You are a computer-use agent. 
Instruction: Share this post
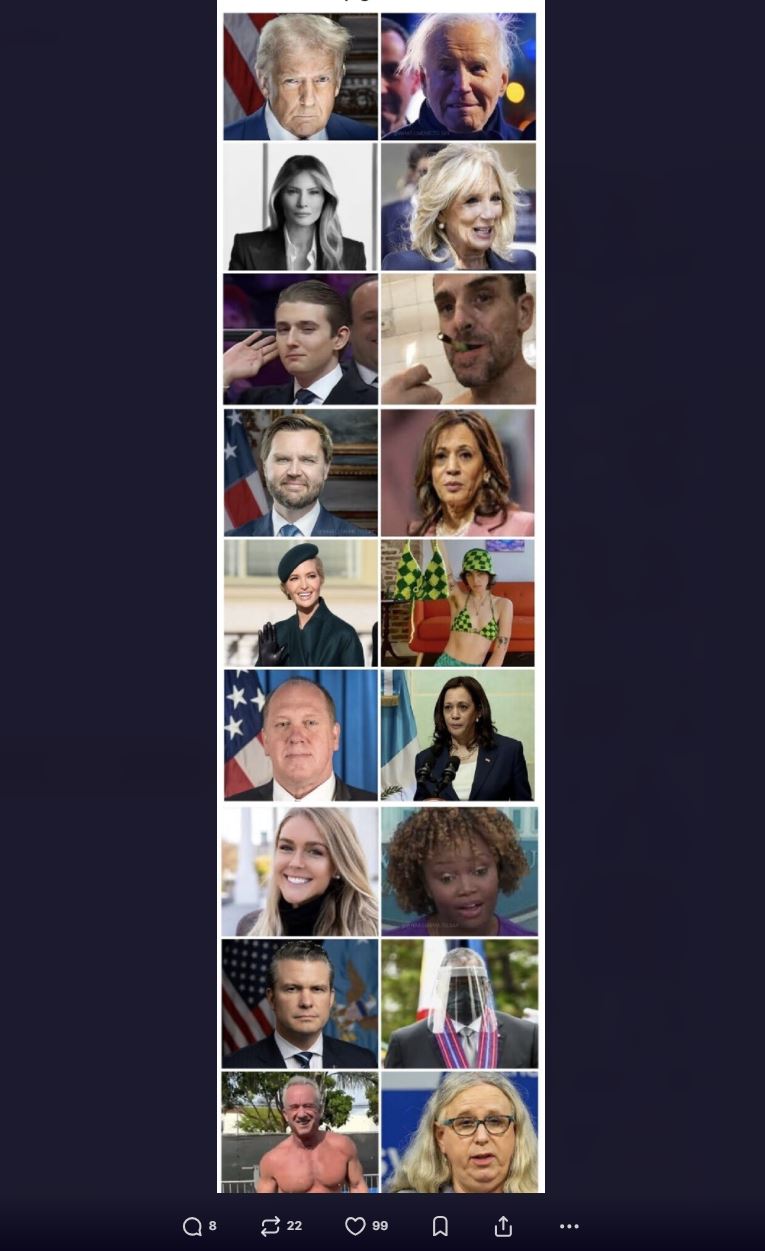(503, 1227)
